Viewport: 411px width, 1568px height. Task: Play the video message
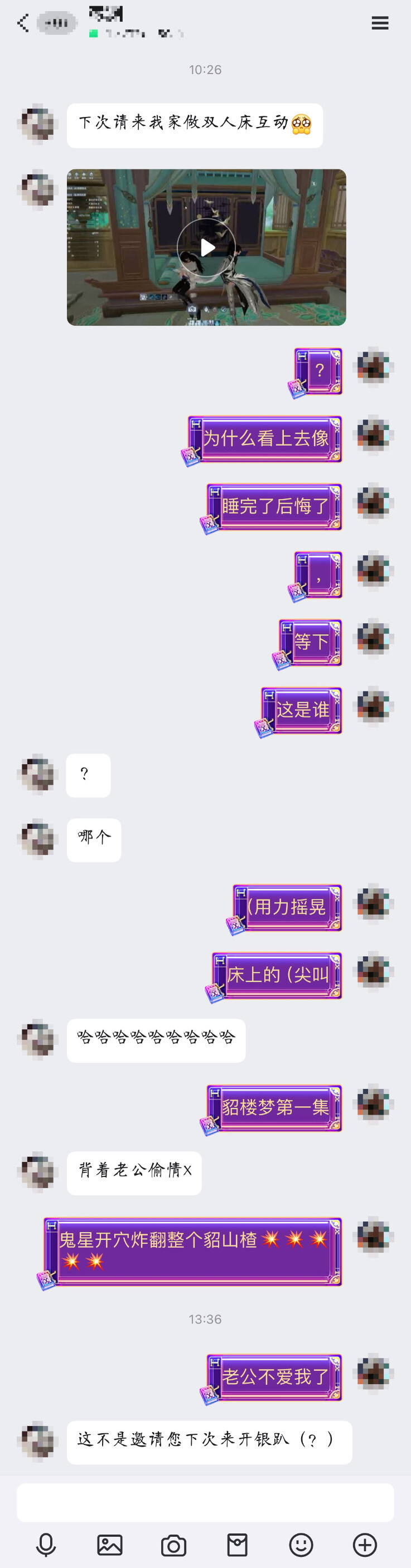click(x=206, y=248)
